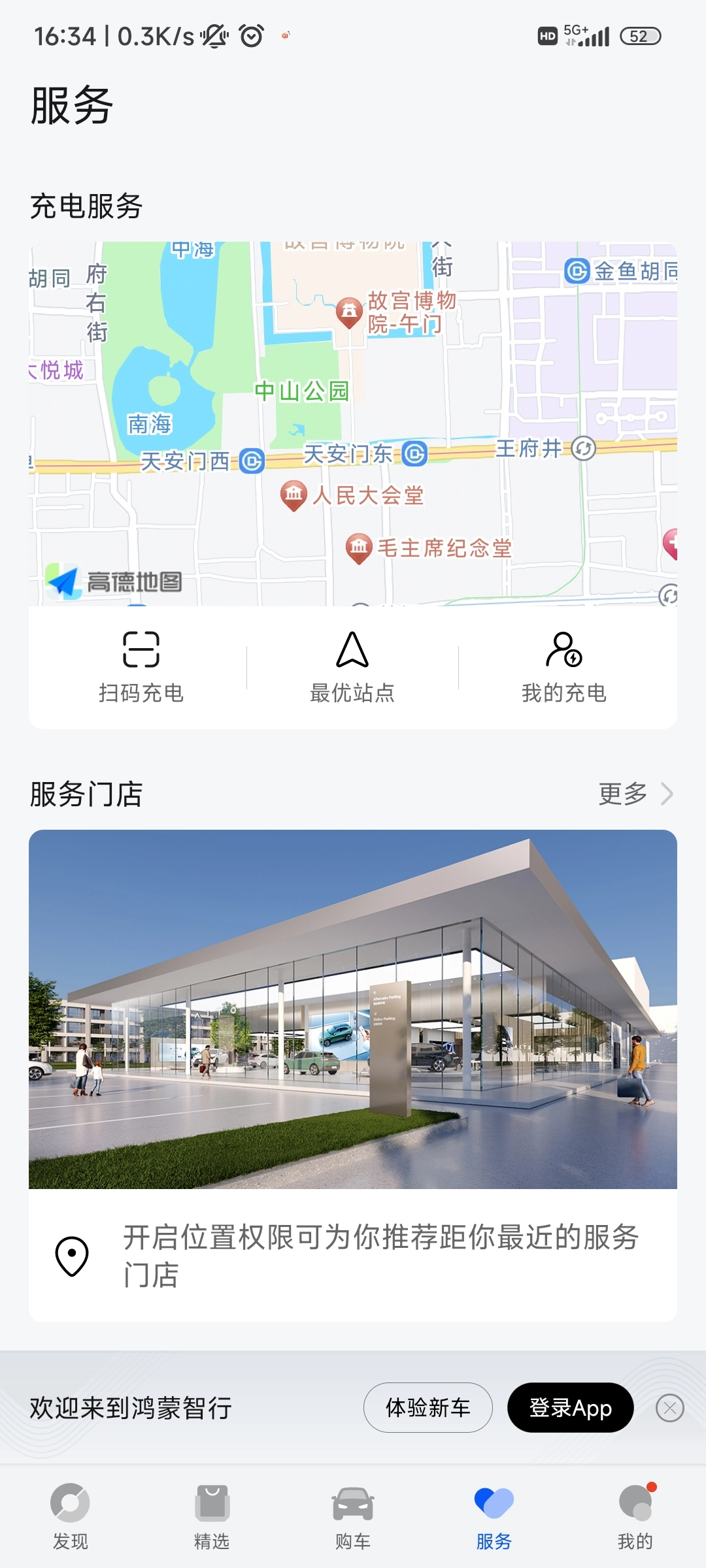Enable location for nearest service store

(x=353, y=1256)
